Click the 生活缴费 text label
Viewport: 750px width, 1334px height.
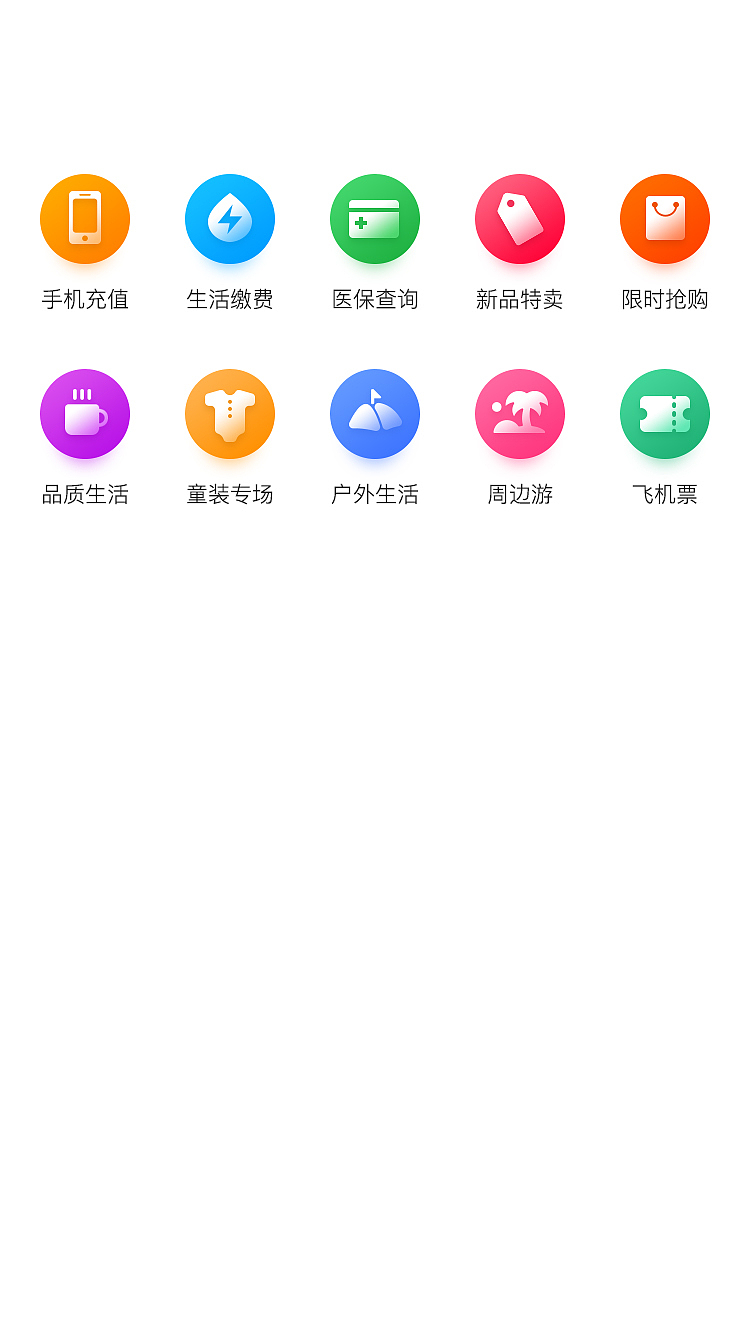coord(230,298)
